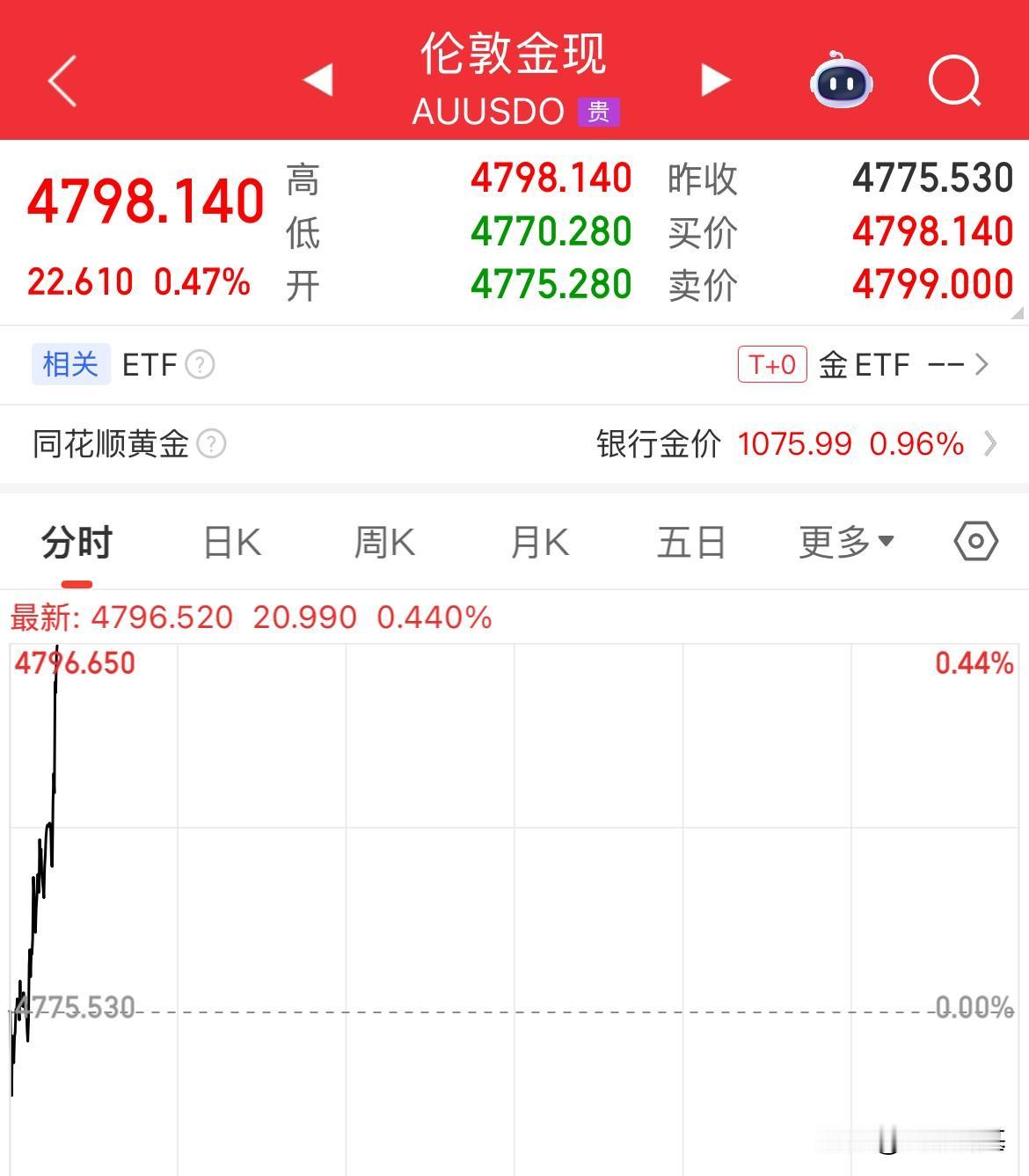Viewport: 1029px width, 1176px height.
Task: Expand the 金ETF details chevron
Action: [985, 364]
